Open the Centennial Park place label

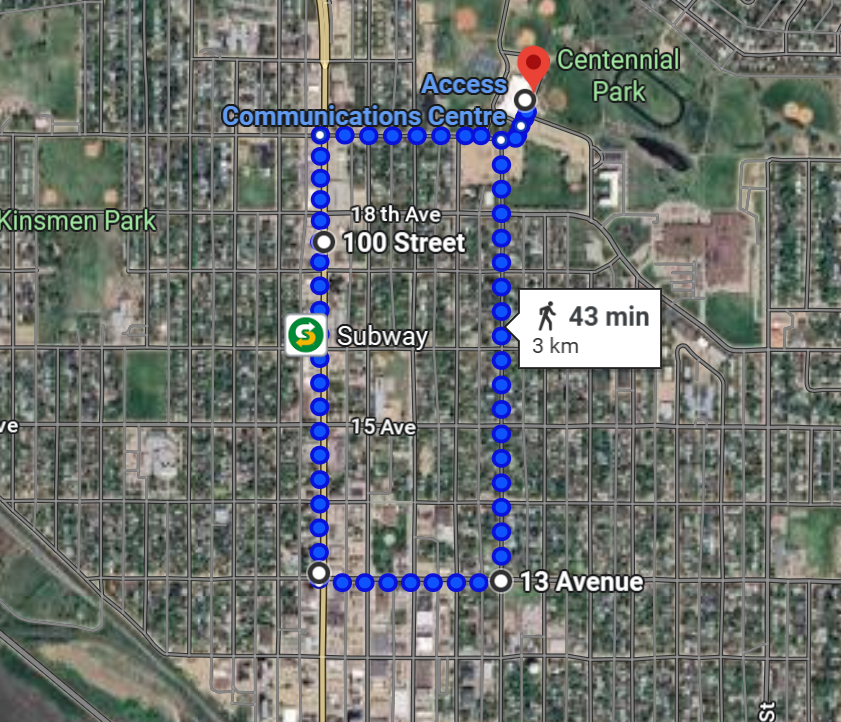[x=618, y=75]
